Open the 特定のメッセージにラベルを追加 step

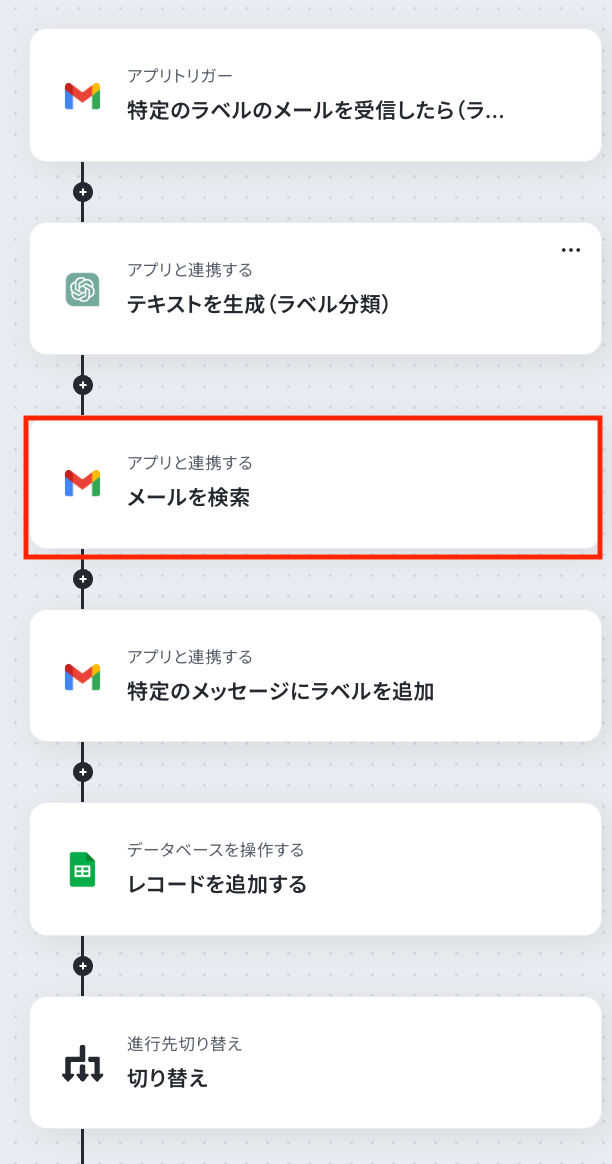(x=315, y=677)
